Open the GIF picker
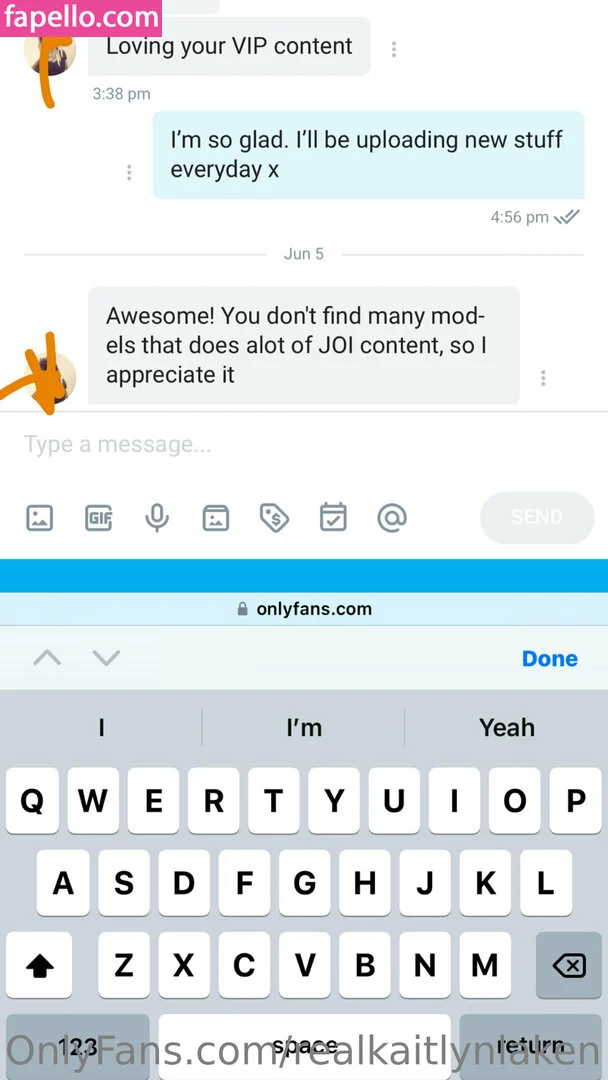Viewport: 608px width, 1080px height. pyautogui.click(x=98, y=518)
